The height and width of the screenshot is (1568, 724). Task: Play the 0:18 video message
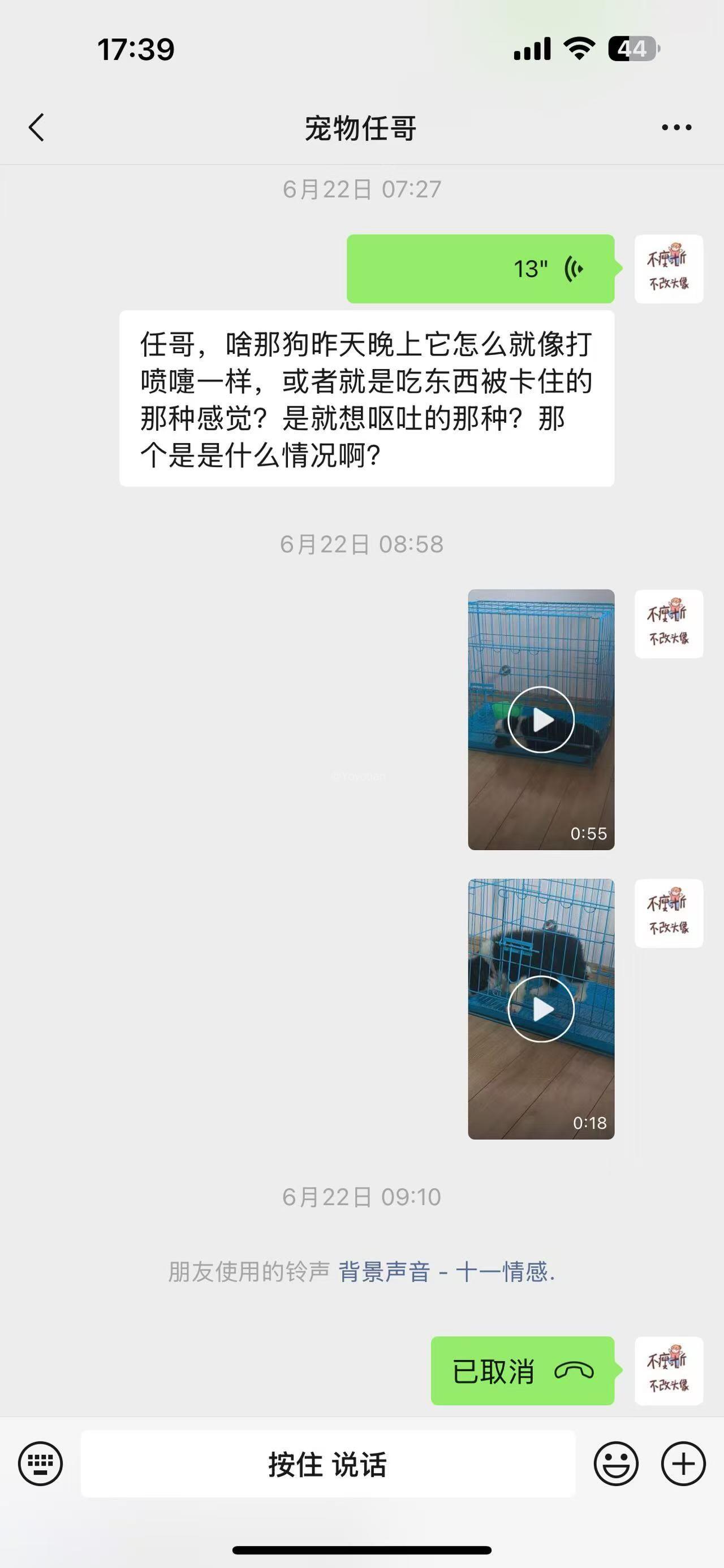tap(541, 1009)
